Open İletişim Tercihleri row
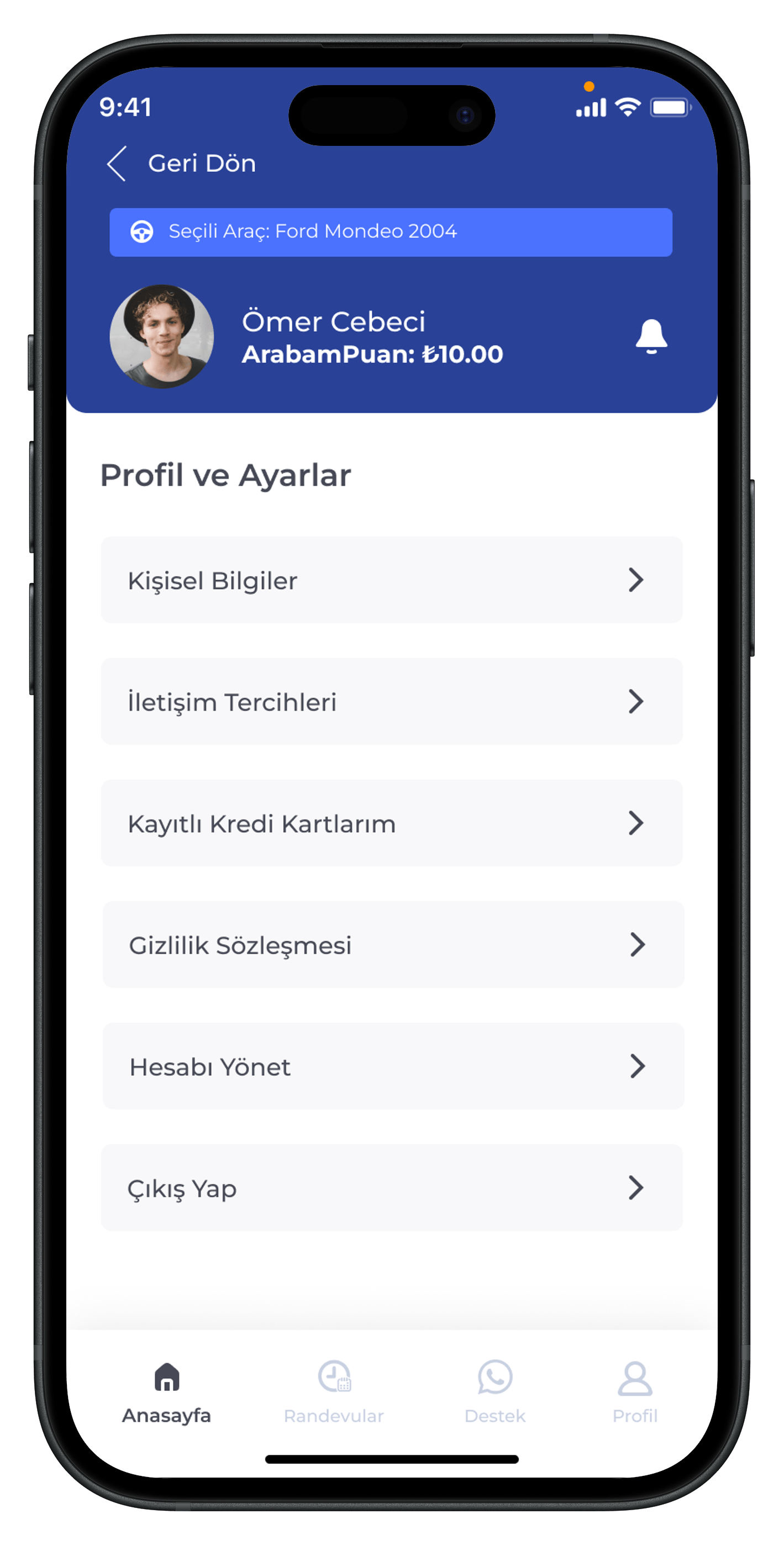This screenshot has width=784, height=1545. (392, 701)
